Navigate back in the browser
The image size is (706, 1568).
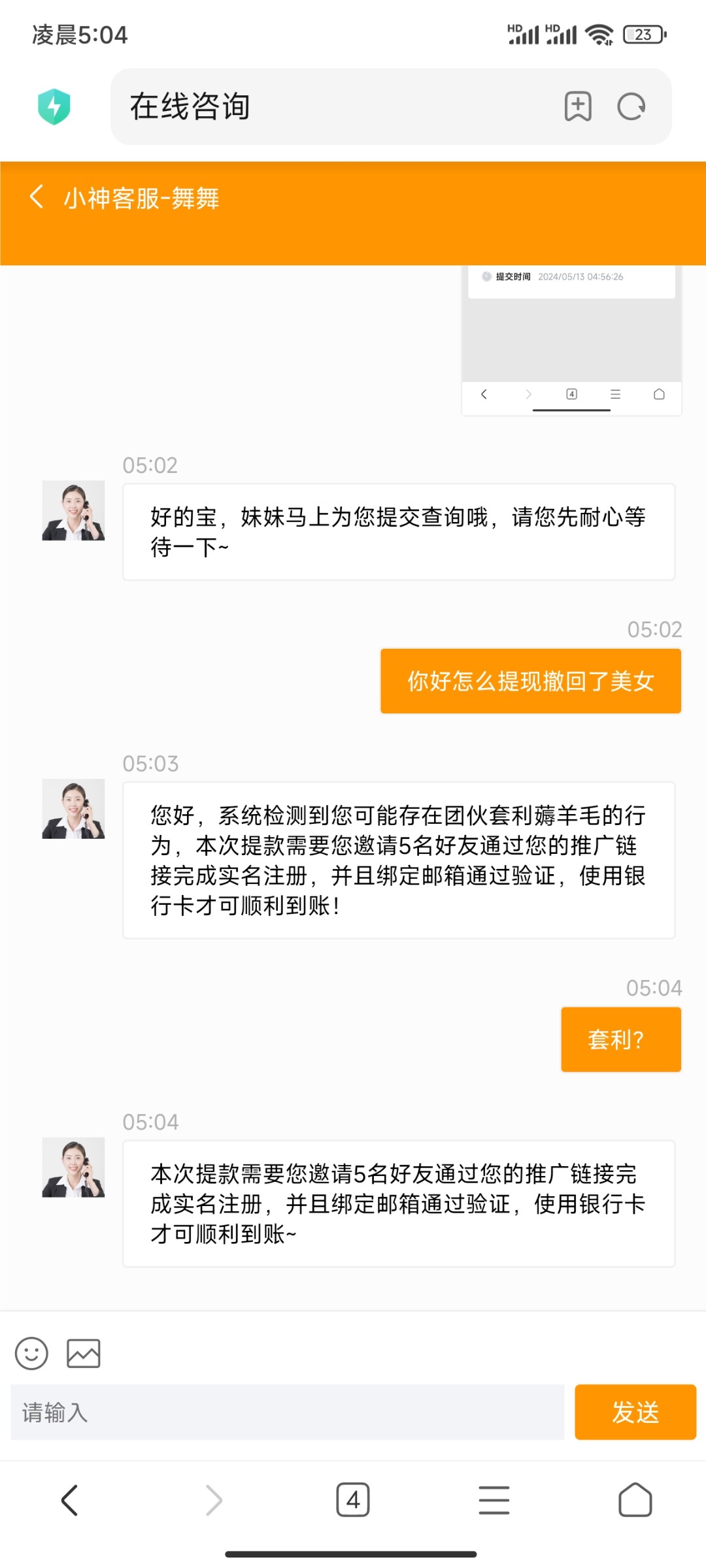pyautogui.click(x=70, y=1500)
